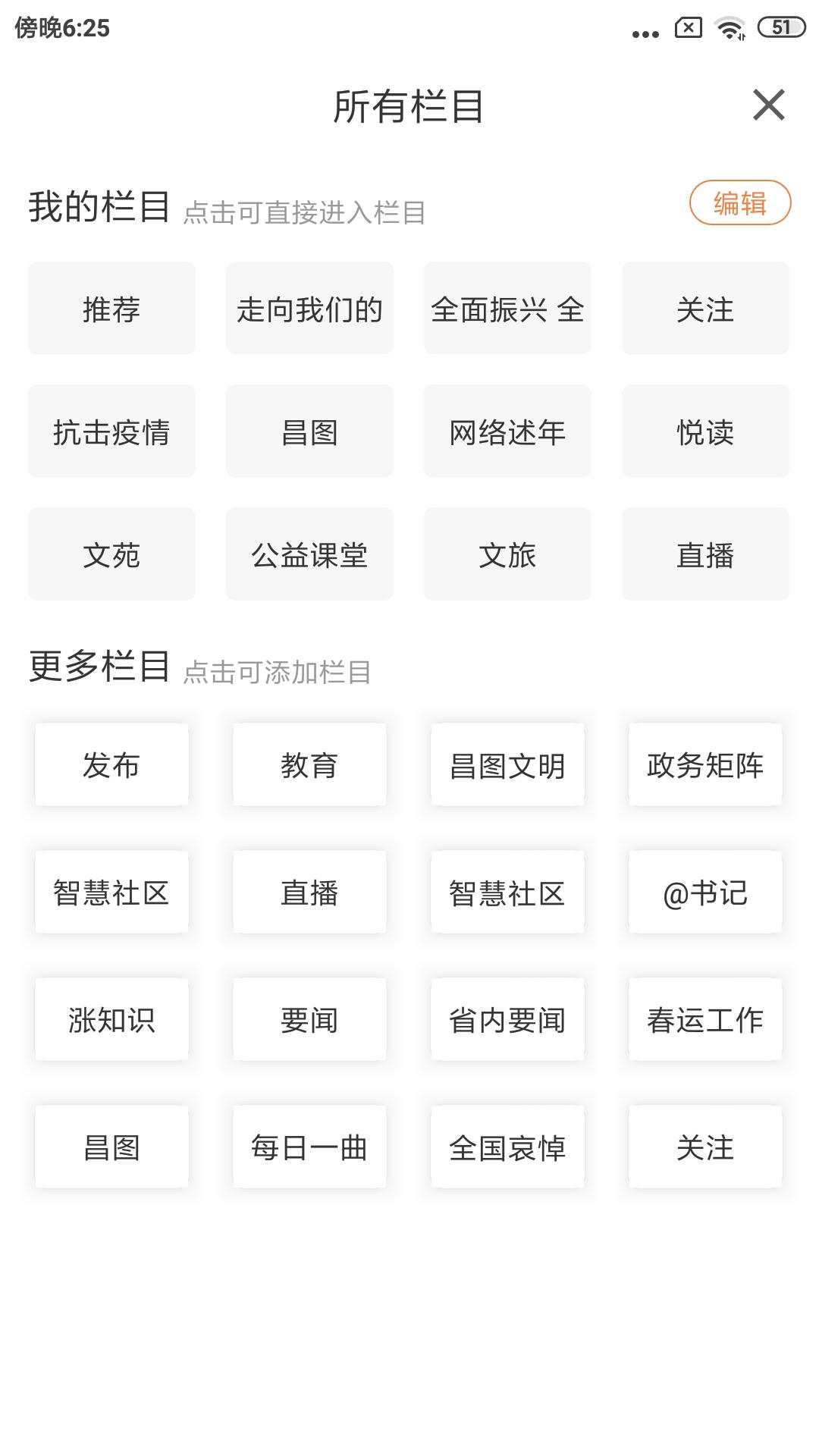Screen dimensions: 819x1456
Task: Enter the 公益课堂 channel
Action: [309, 554]
